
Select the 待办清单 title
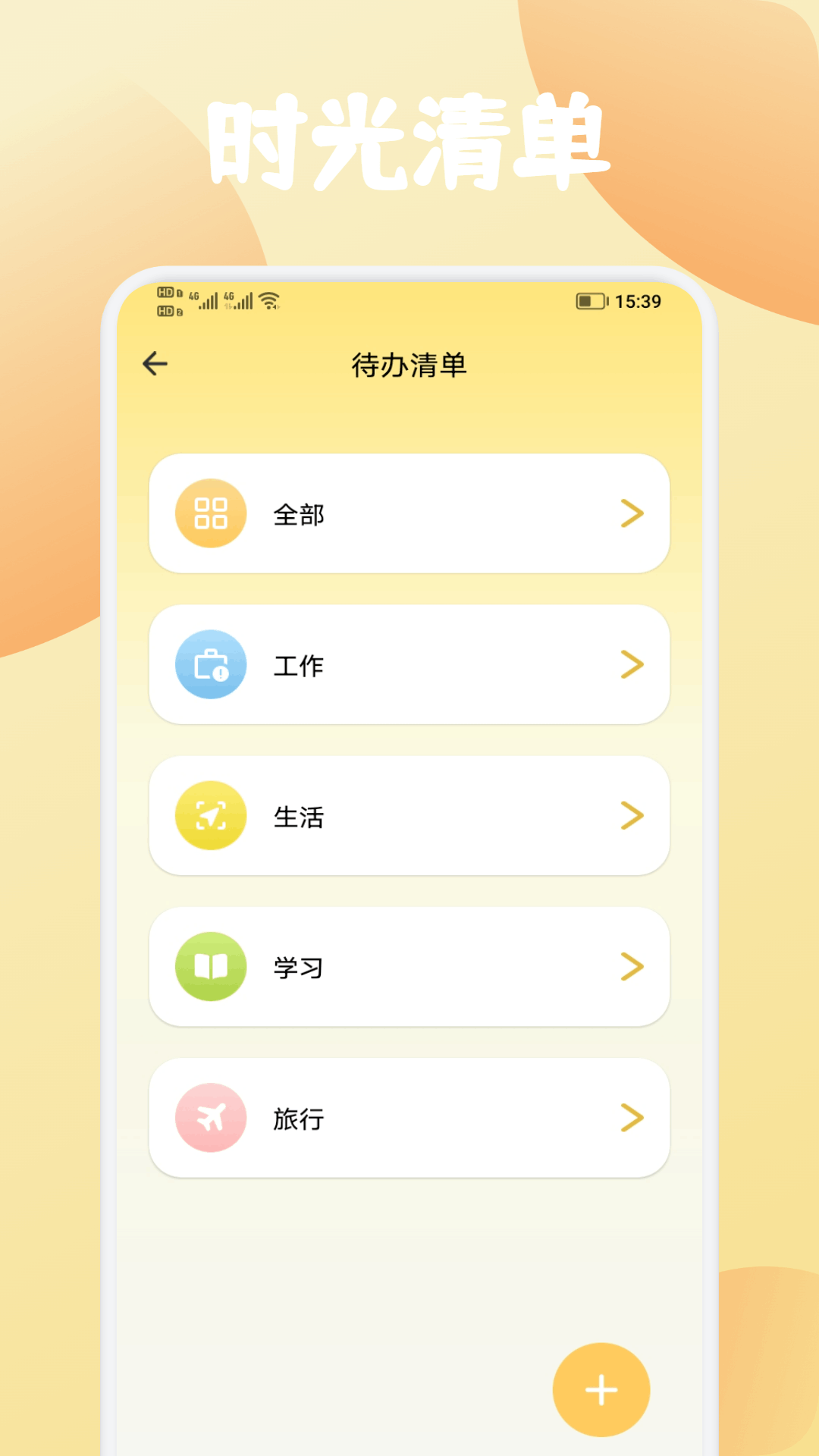click(409, 364)
